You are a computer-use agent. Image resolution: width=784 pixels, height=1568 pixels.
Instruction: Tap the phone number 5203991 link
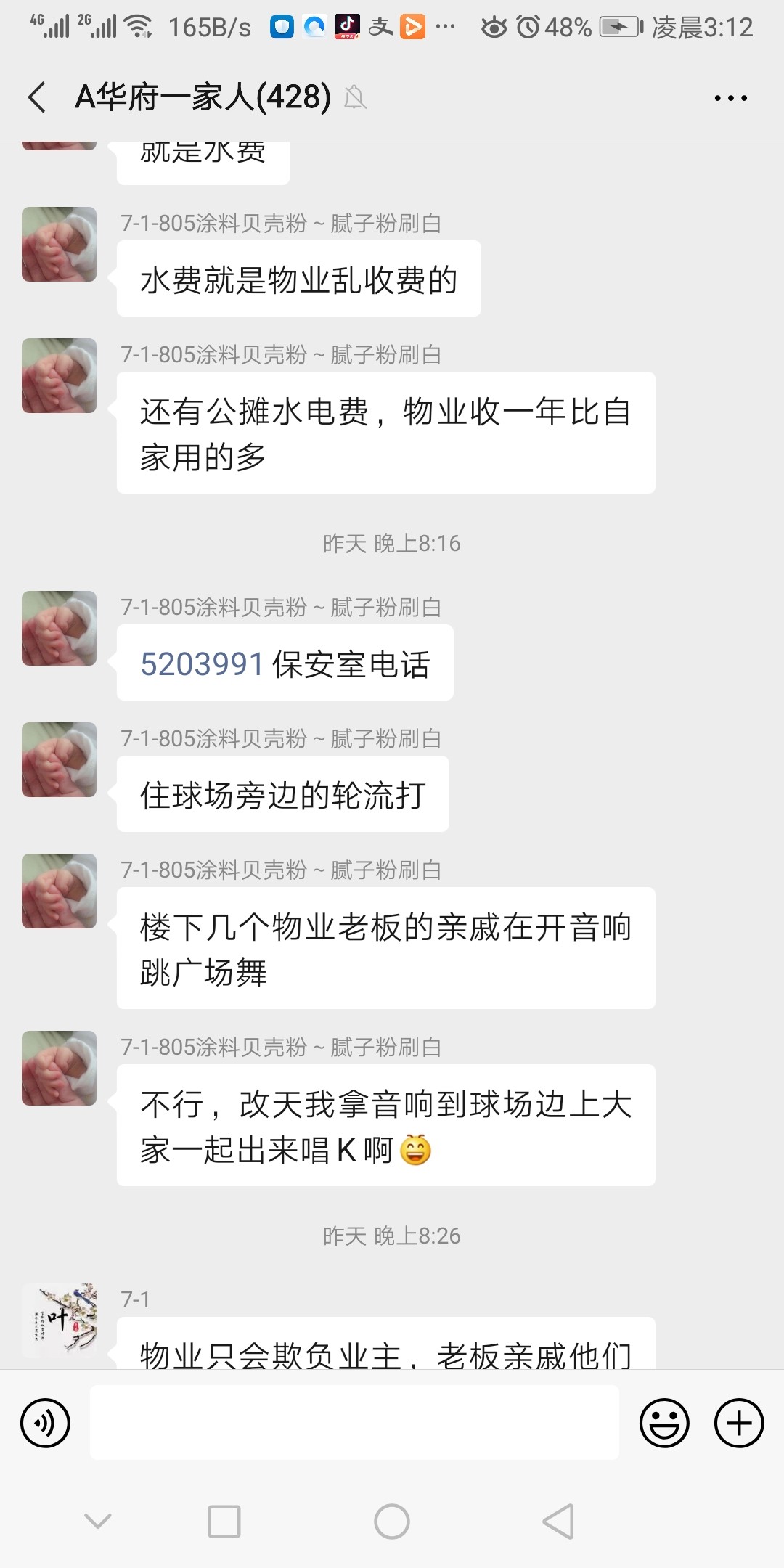[x=202, y=664]
